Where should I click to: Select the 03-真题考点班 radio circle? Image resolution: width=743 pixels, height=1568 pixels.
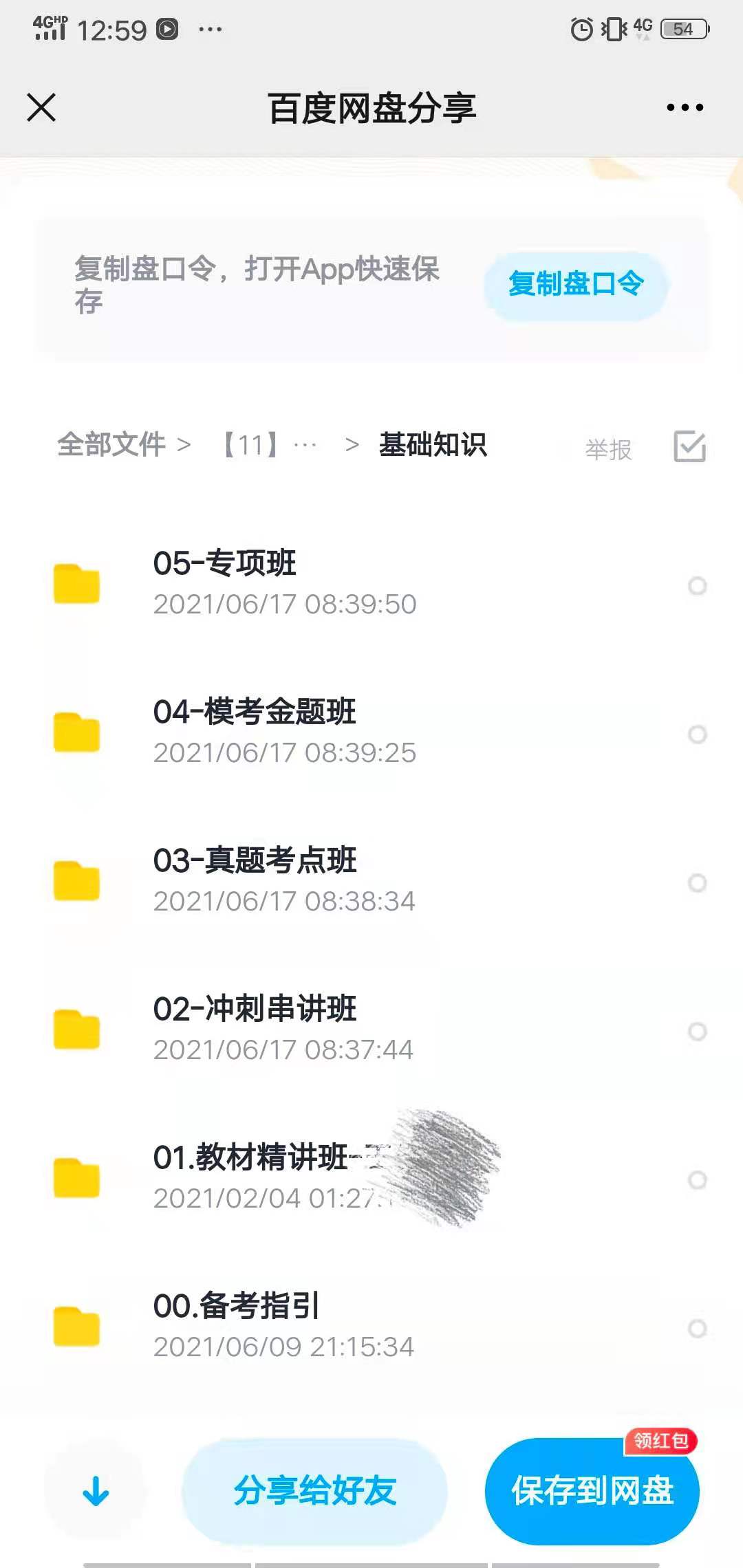698,883
